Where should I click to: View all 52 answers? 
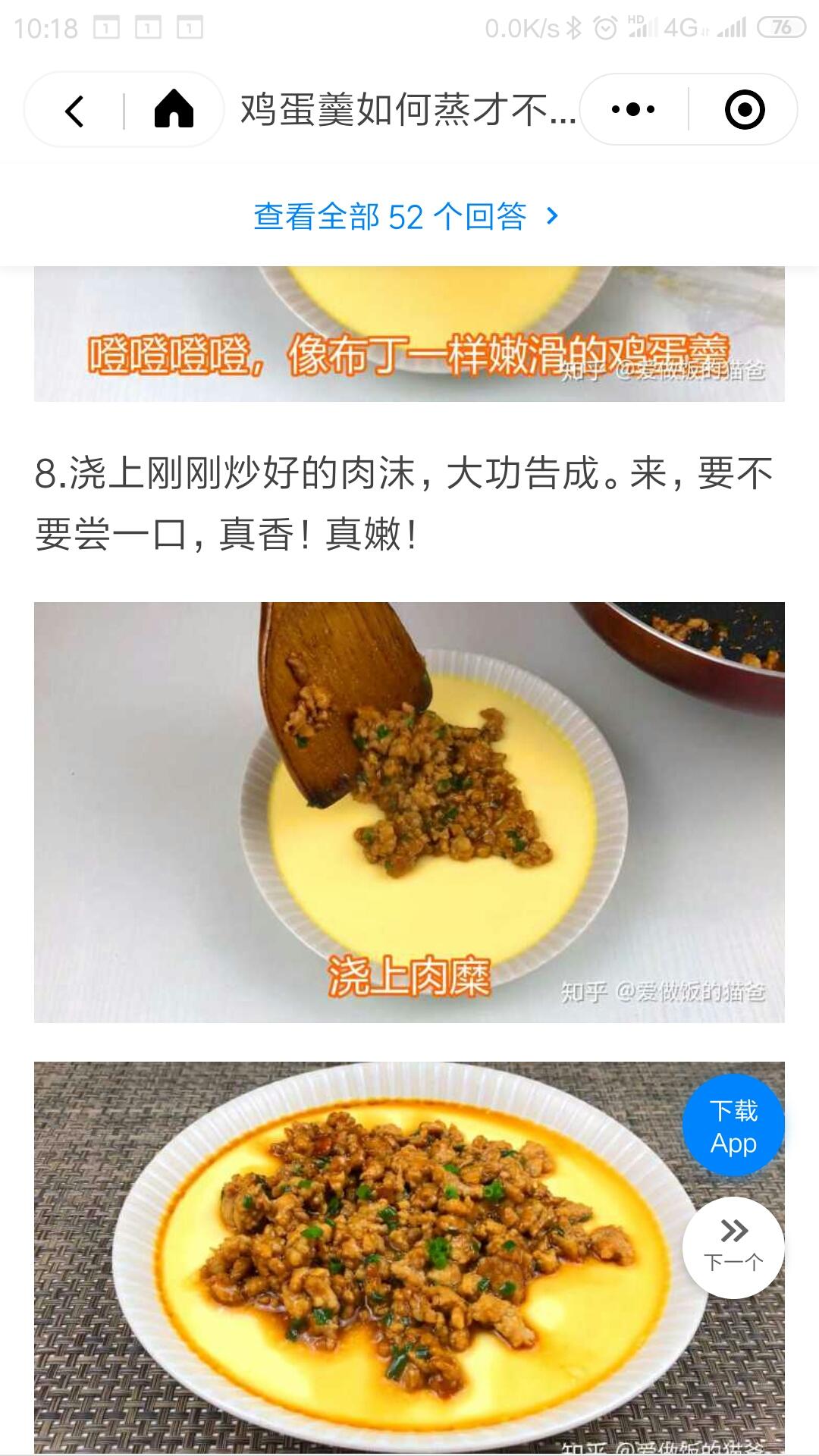coord(406,217)
